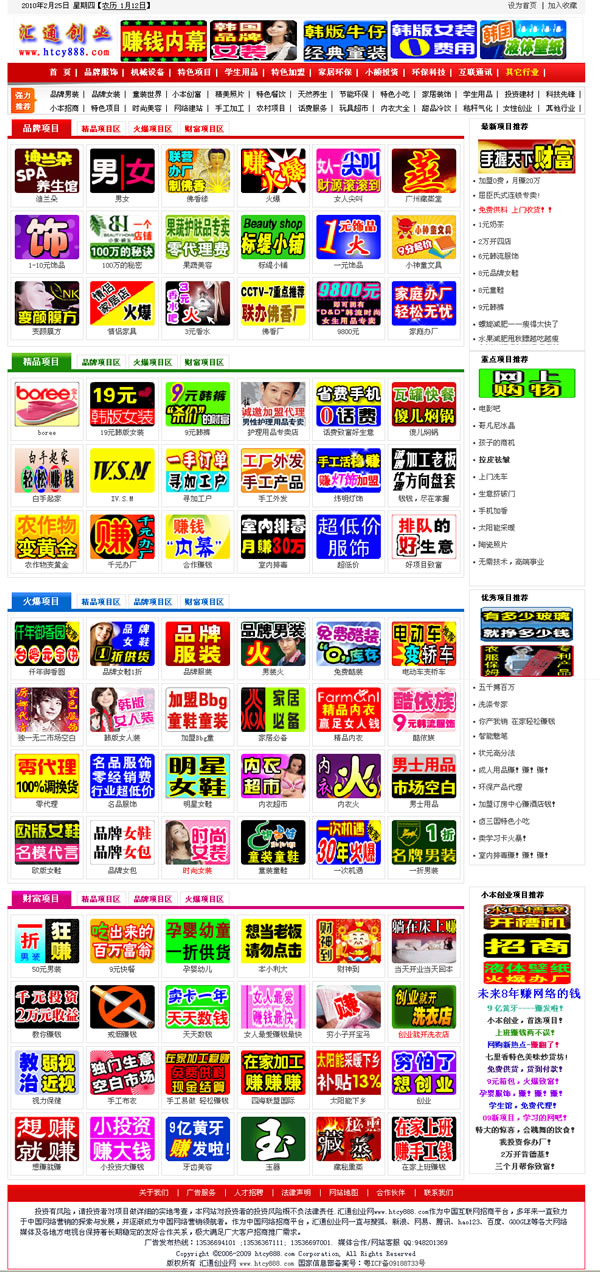
Task: Open the 赚钱内幕 banner ad
Action: (x=163, y=40)
